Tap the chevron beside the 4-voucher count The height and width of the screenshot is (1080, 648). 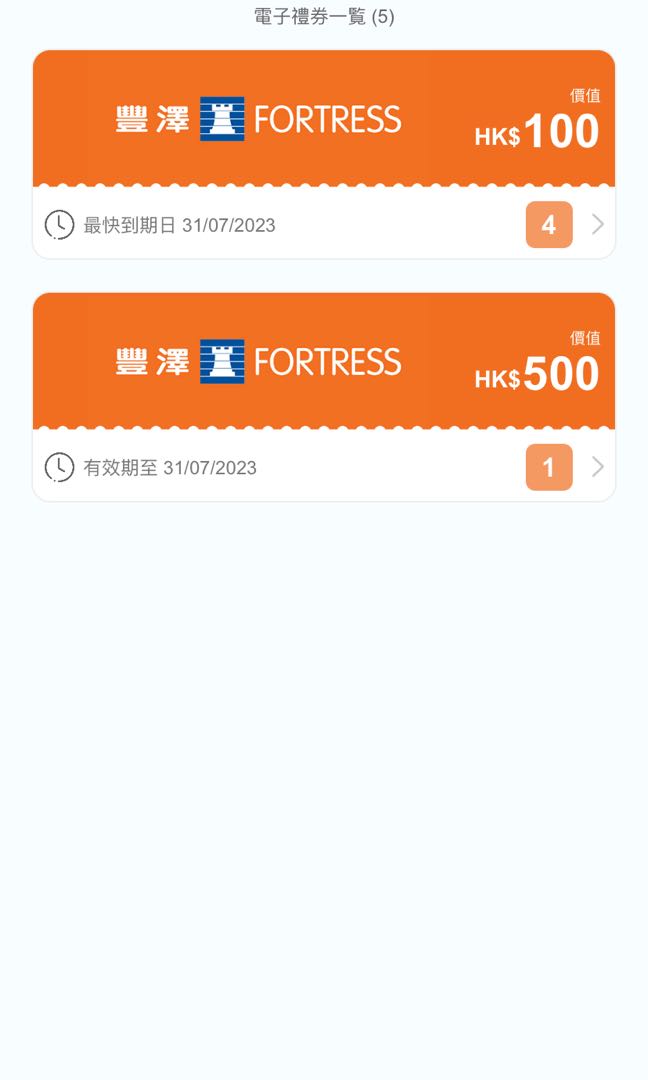click(x=598, y=224)
